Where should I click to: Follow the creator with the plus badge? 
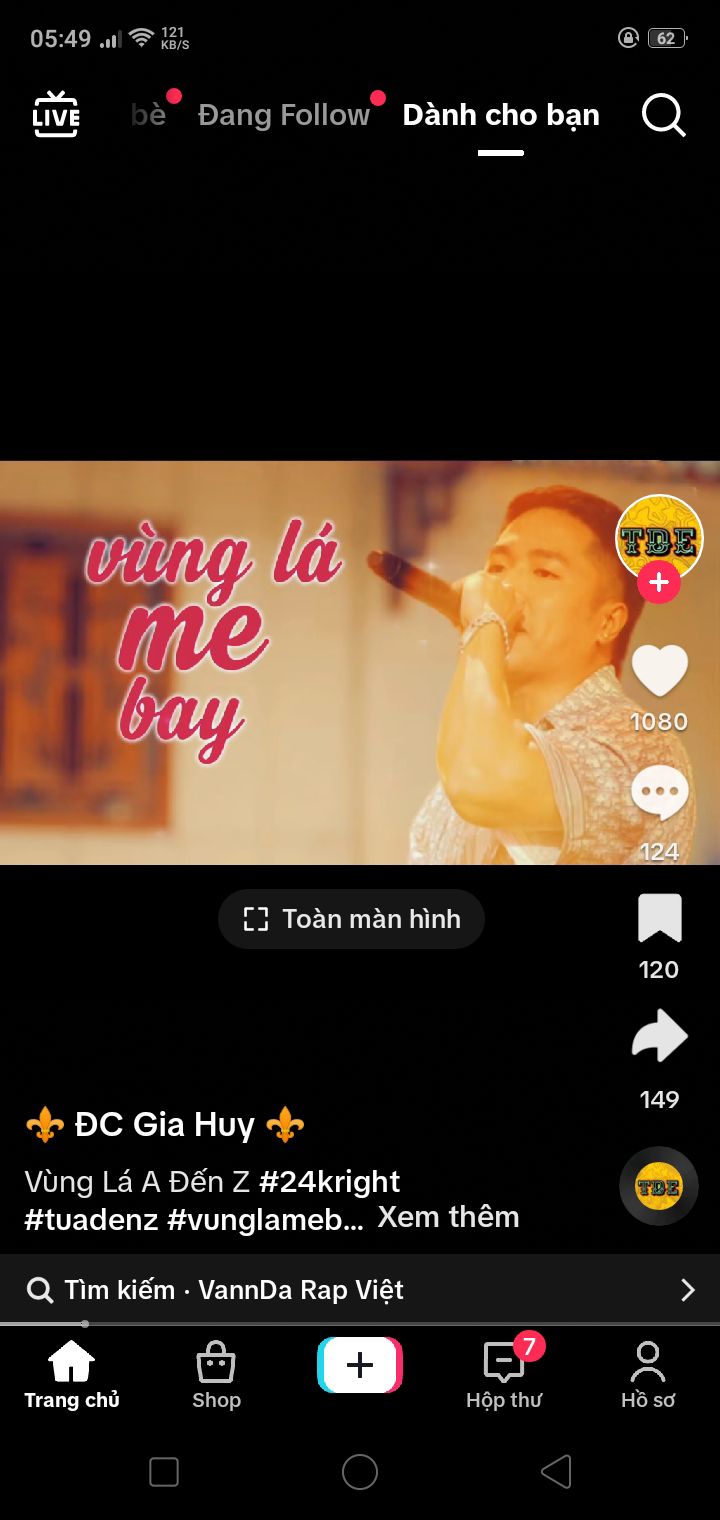pos(659,582)
